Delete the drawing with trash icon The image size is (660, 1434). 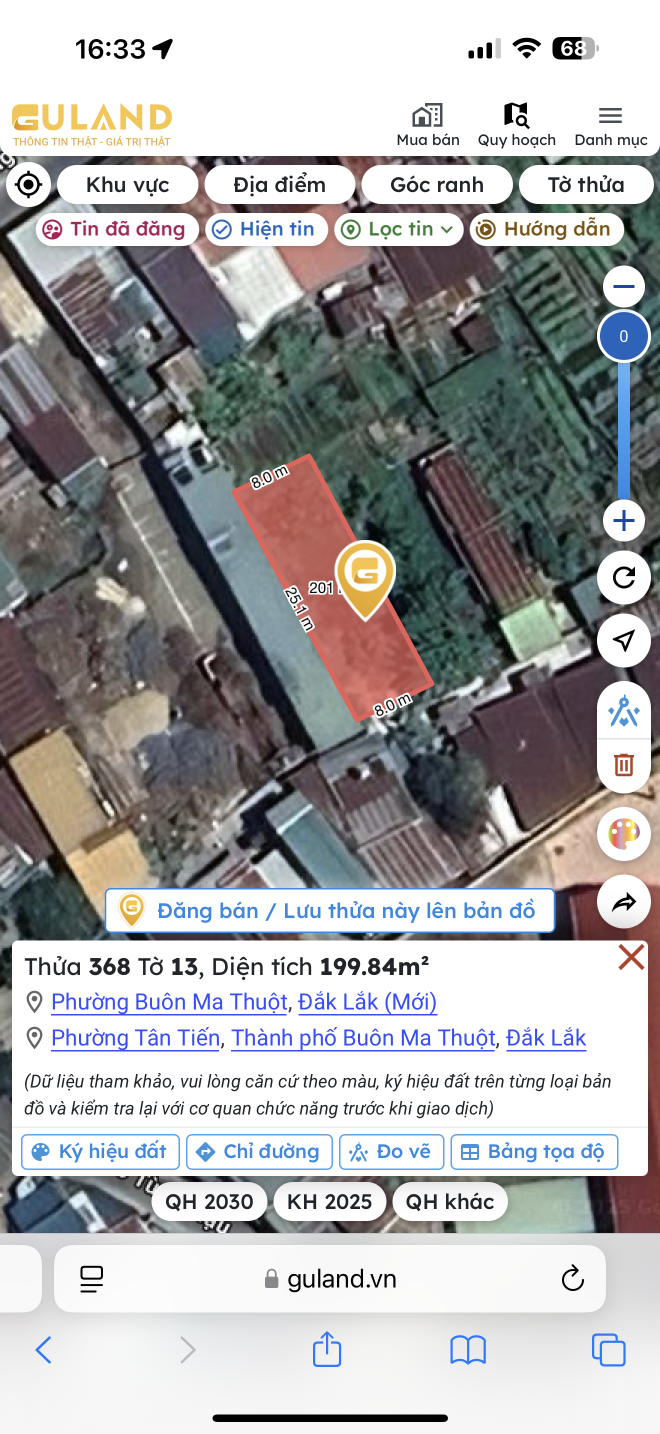624,765
